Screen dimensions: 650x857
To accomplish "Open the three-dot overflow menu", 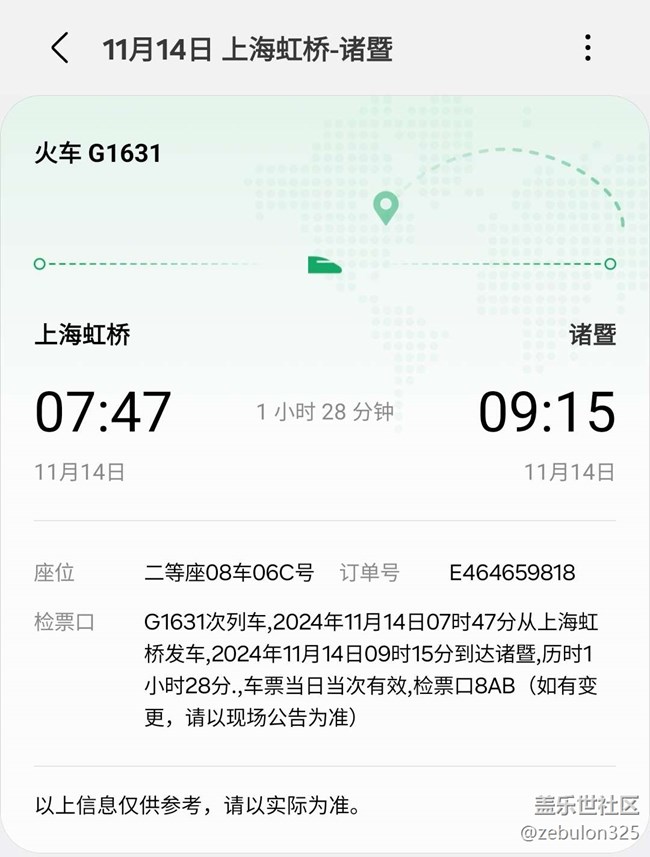I will pyautogui.click(x=588, y=48).
